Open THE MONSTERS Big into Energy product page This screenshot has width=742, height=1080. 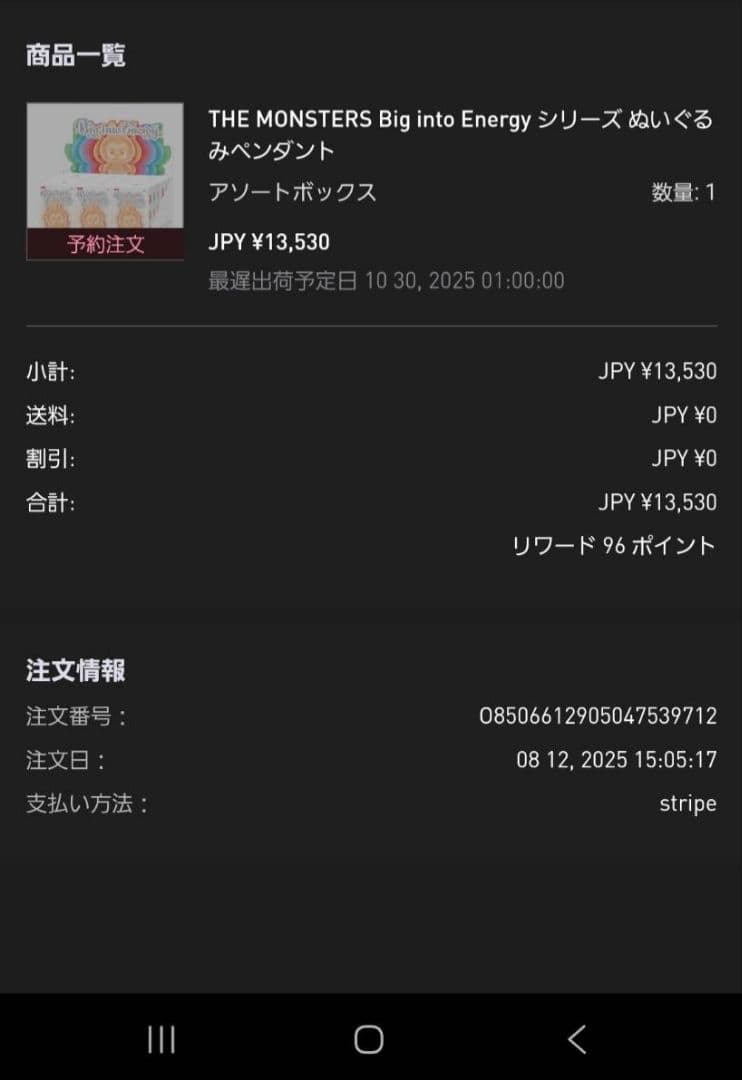pyautogui.click(x=460, y=133)
